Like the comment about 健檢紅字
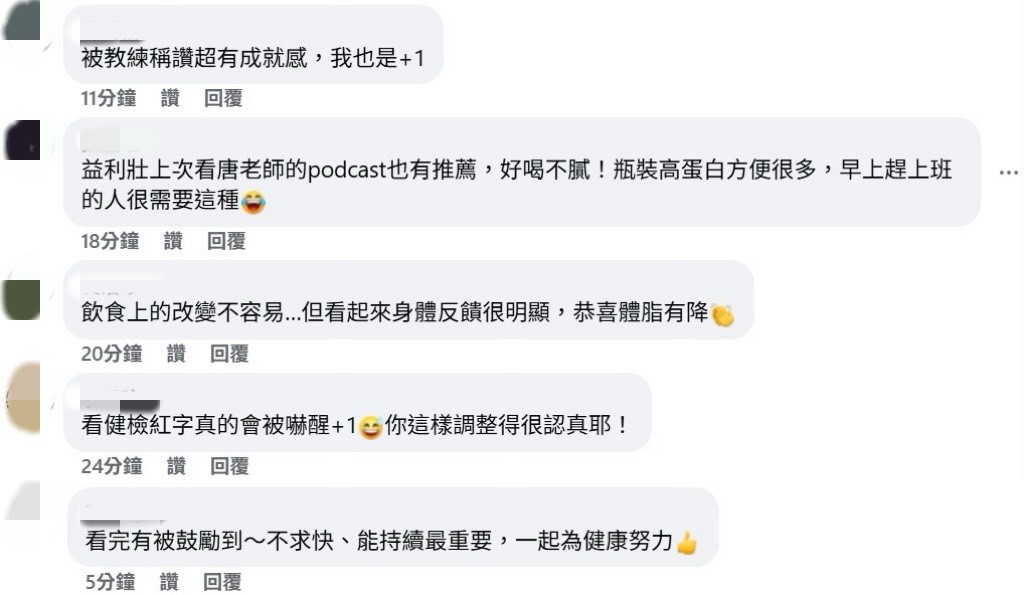Image resolution: width=1024 pixels, height=595 pixels. point(176,466)
